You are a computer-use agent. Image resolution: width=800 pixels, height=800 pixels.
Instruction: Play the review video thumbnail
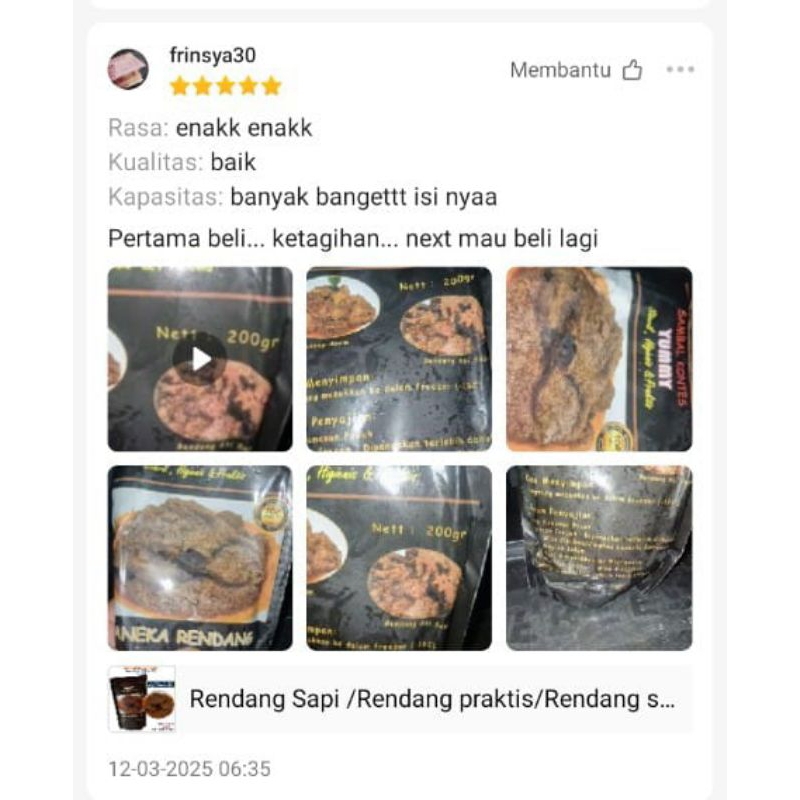[200, 358]
